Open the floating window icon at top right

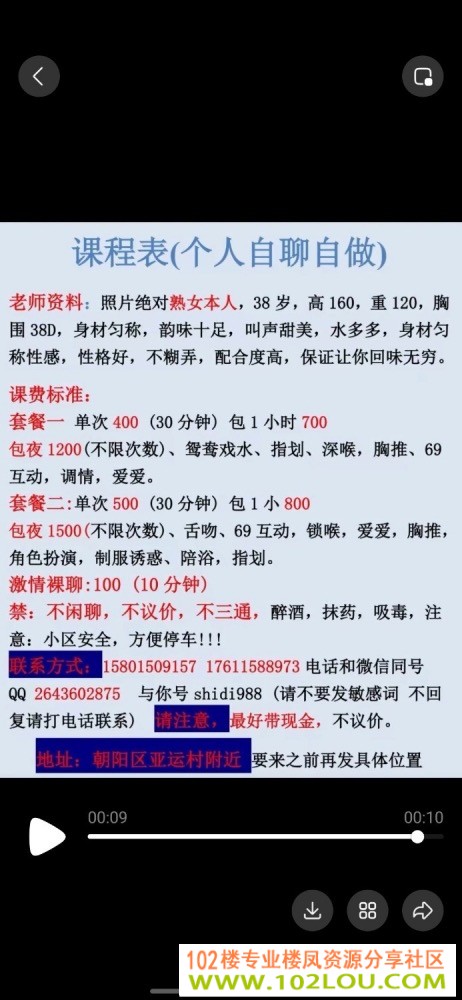pyautogui.click(x=422, y=77)
